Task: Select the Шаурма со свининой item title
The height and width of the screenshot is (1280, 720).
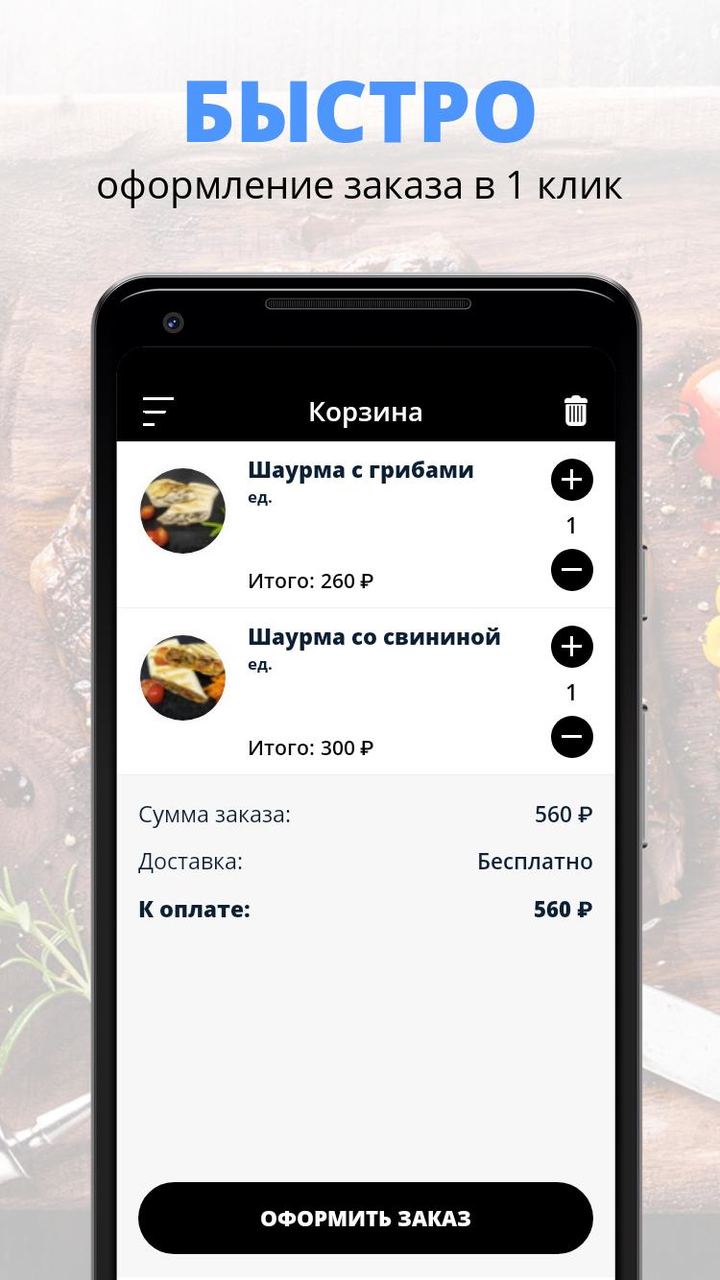Action: pyautogui.click(x=374, y=636)
